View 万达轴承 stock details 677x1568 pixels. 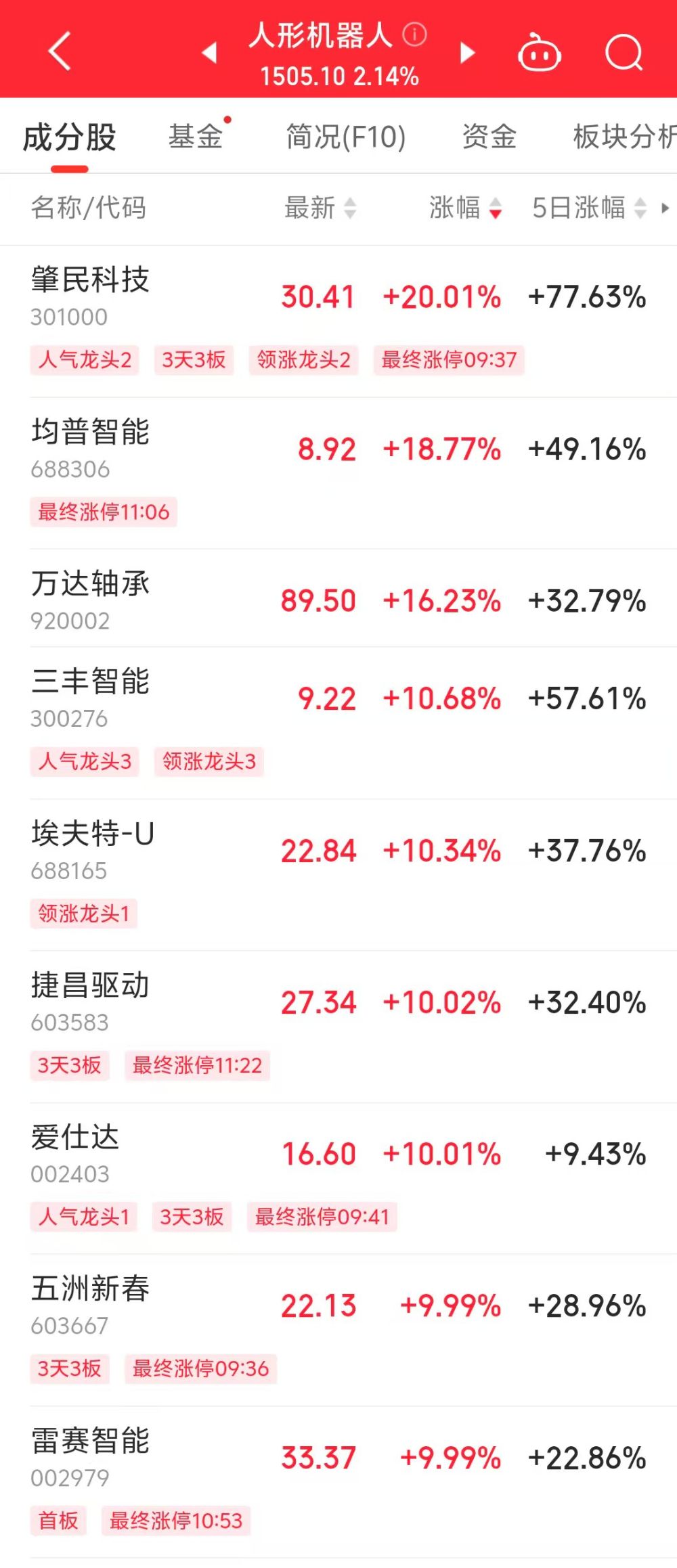tap(90, 585)
